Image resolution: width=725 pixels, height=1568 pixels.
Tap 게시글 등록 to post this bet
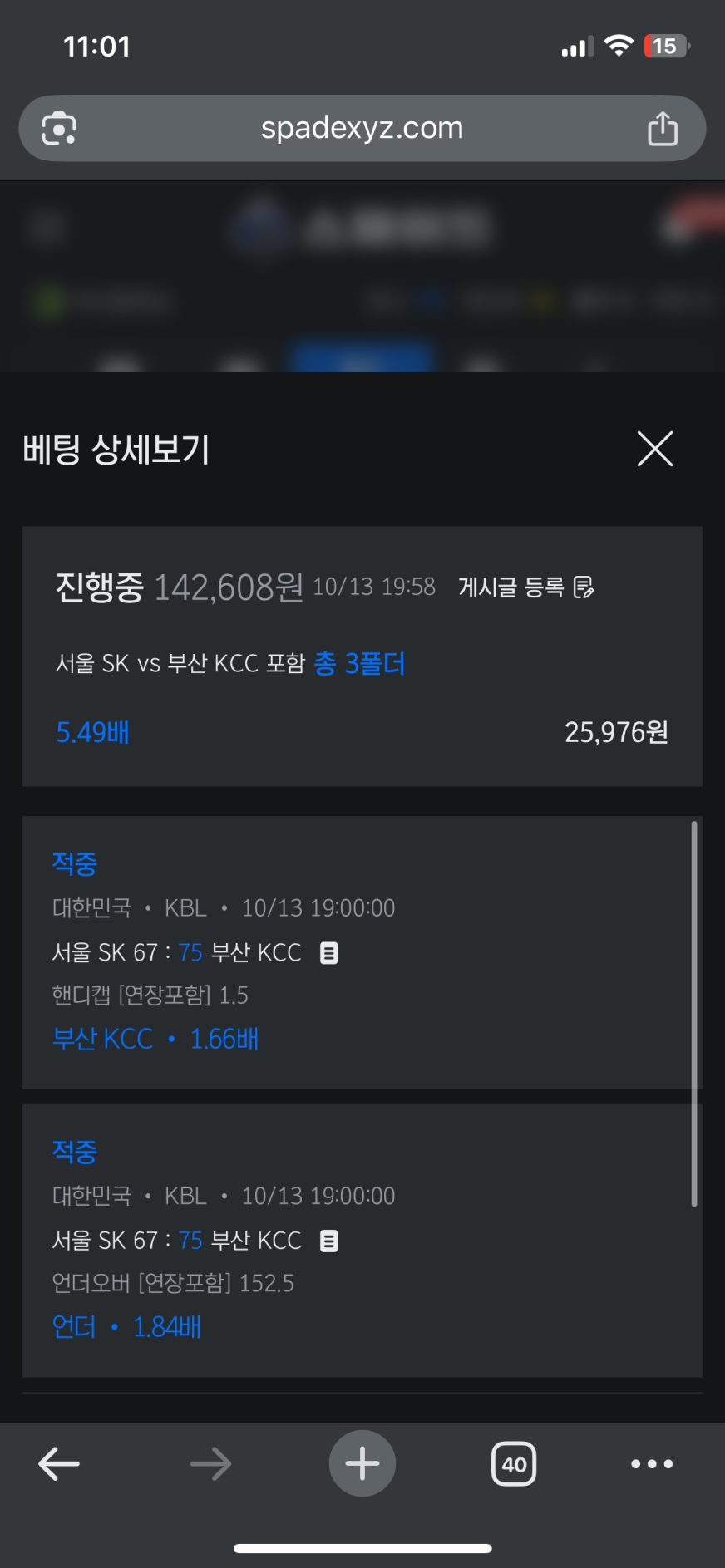(x=525, y=587)
